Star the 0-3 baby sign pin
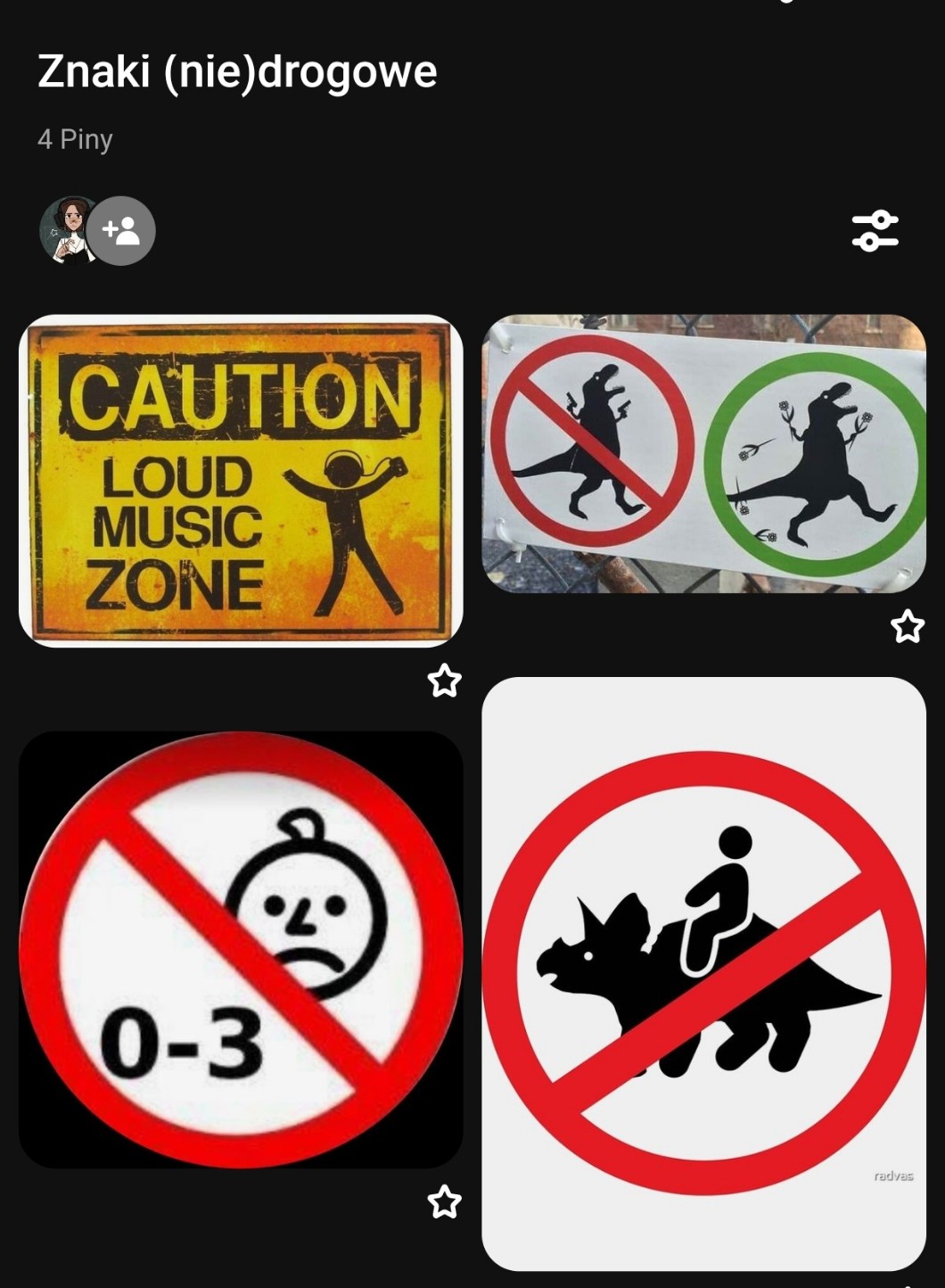The width and height of the screenshot is (945, 1288). click(x=444, y=1201)
